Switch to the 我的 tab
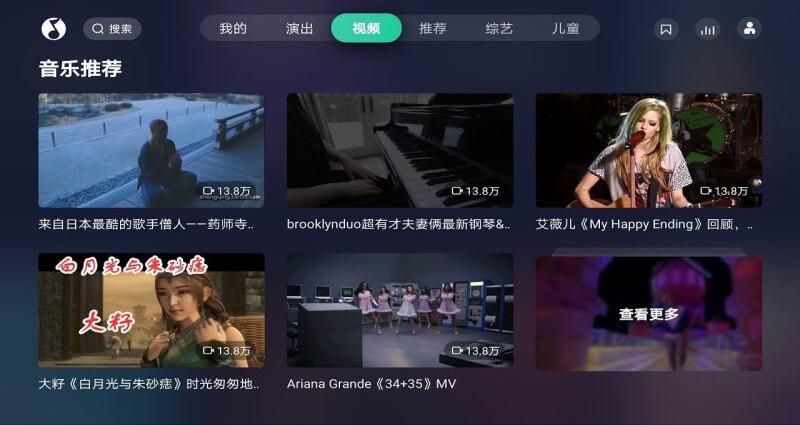Screen dimensions: 800x425 (x=233, y=28)
